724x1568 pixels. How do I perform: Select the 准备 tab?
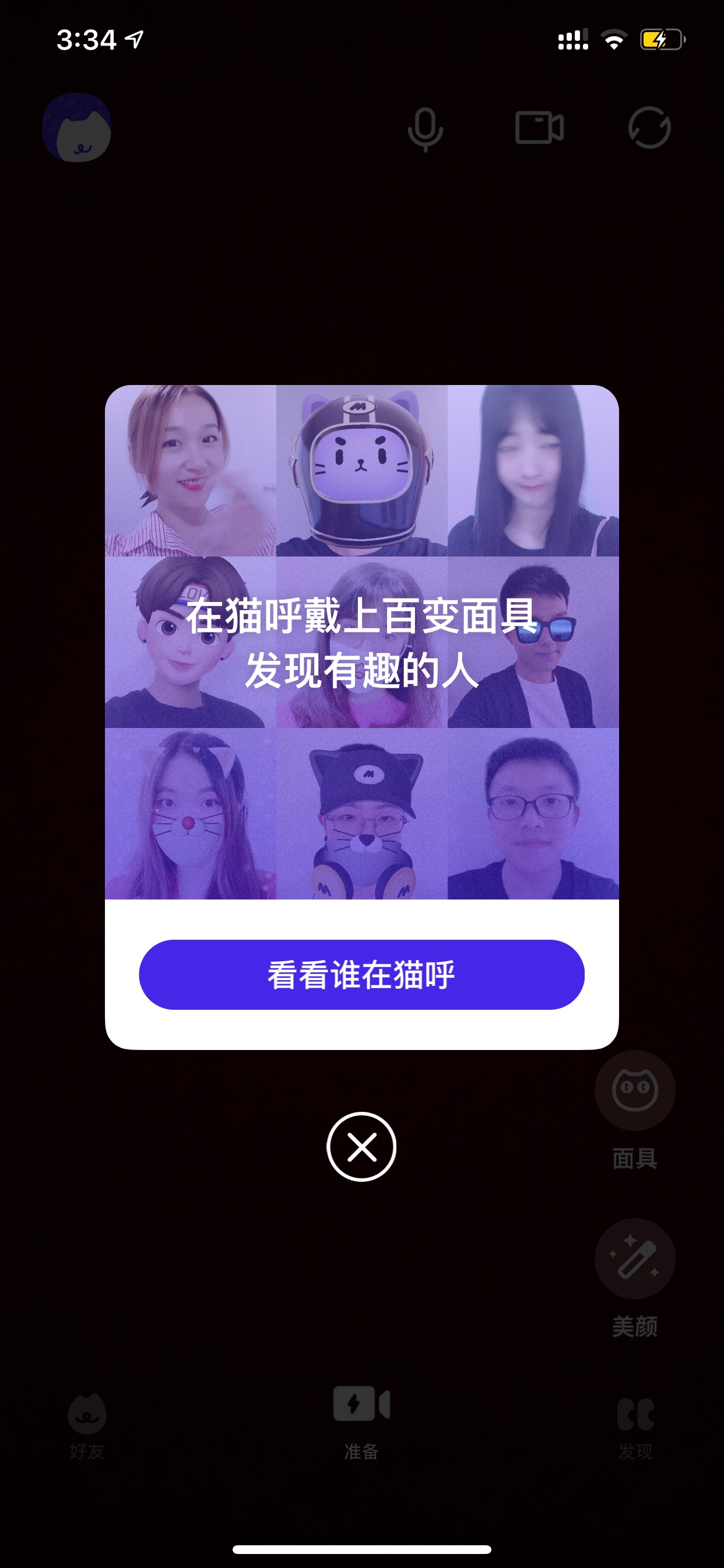pyautogui.click(x=361, y=1423)
